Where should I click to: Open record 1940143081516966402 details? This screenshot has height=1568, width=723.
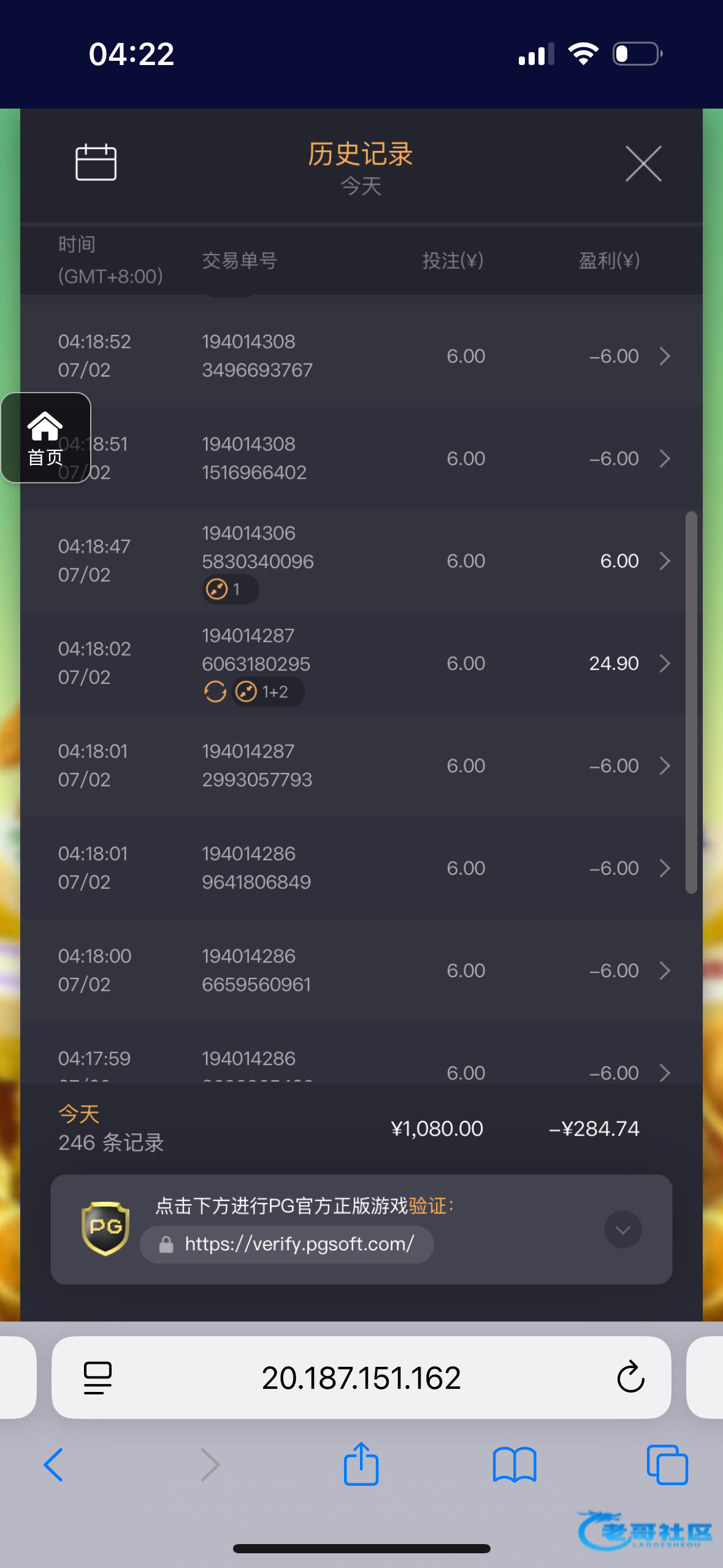point(361,458)
